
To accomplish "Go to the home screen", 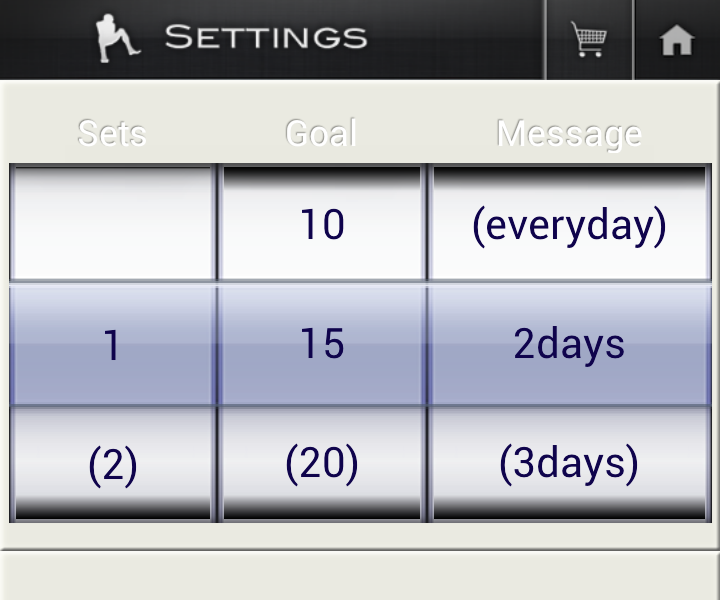I will (x=677, y=40).
